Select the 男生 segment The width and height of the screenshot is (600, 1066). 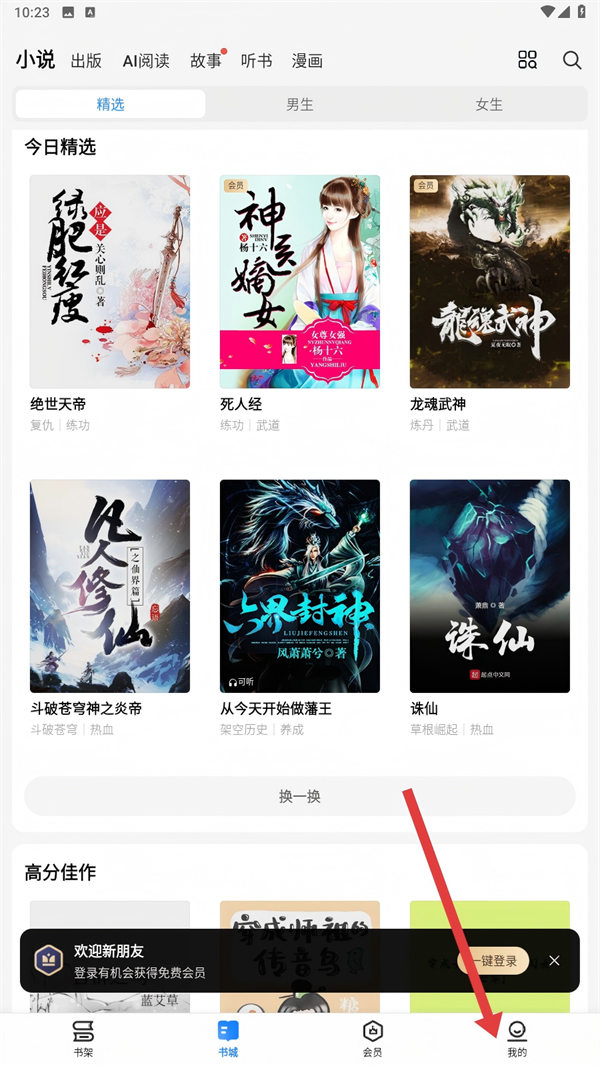click(300, 104)
